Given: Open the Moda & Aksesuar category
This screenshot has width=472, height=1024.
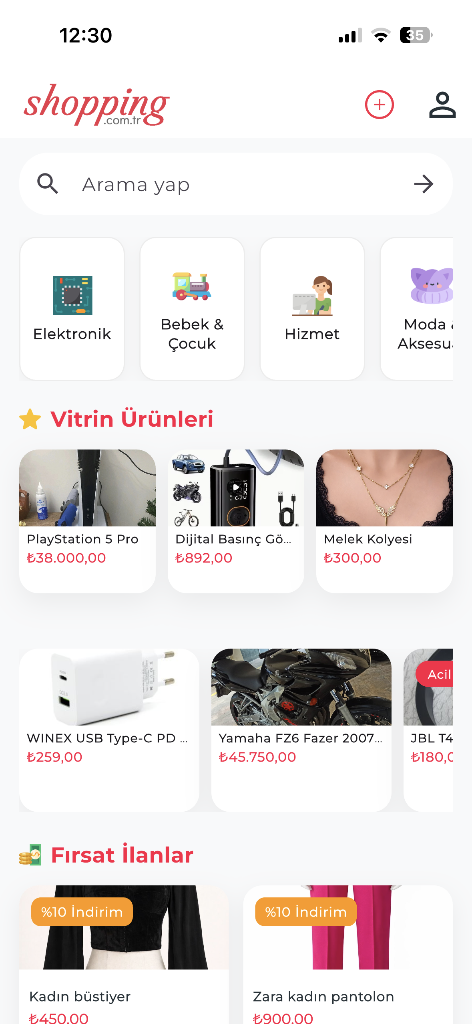Looking at the screenshot, I should (417, 309).
